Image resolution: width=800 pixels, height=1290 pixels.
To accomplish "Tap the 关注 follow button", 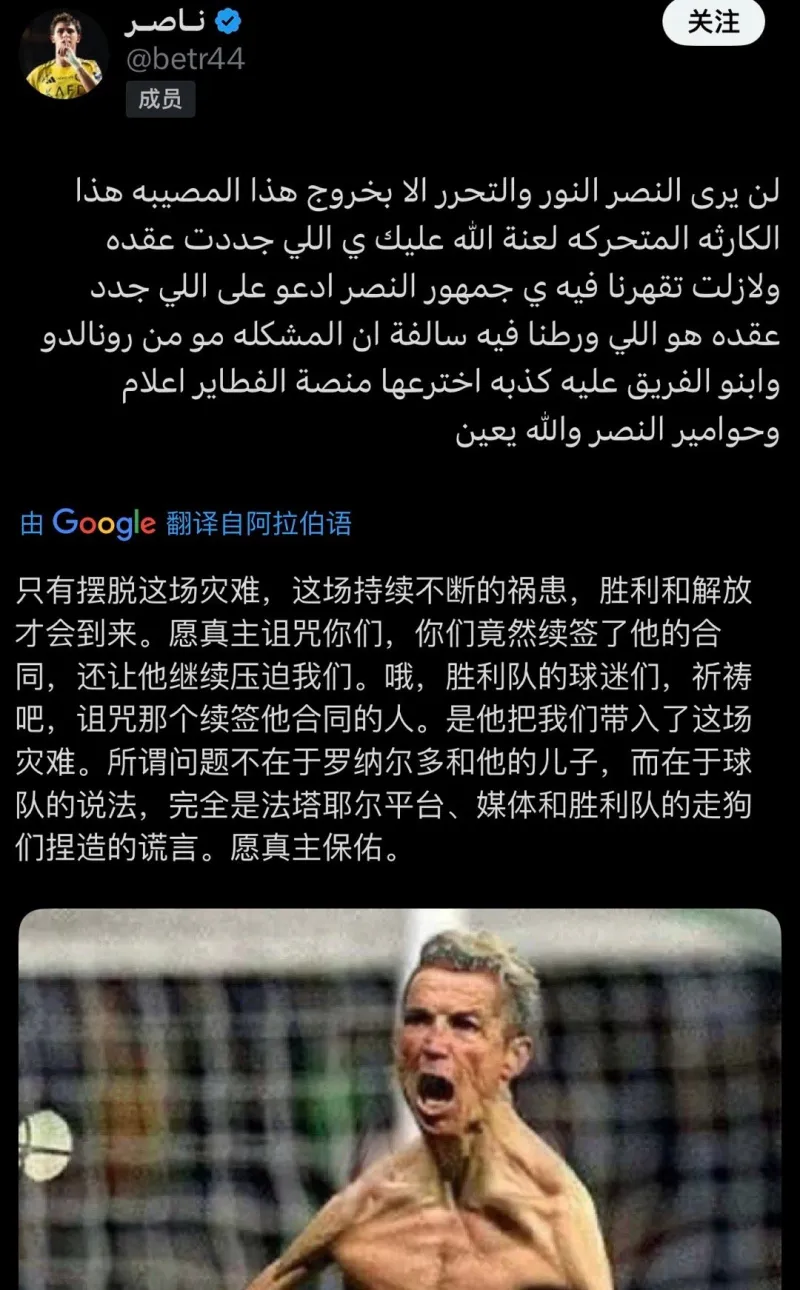I will (713, 23).
